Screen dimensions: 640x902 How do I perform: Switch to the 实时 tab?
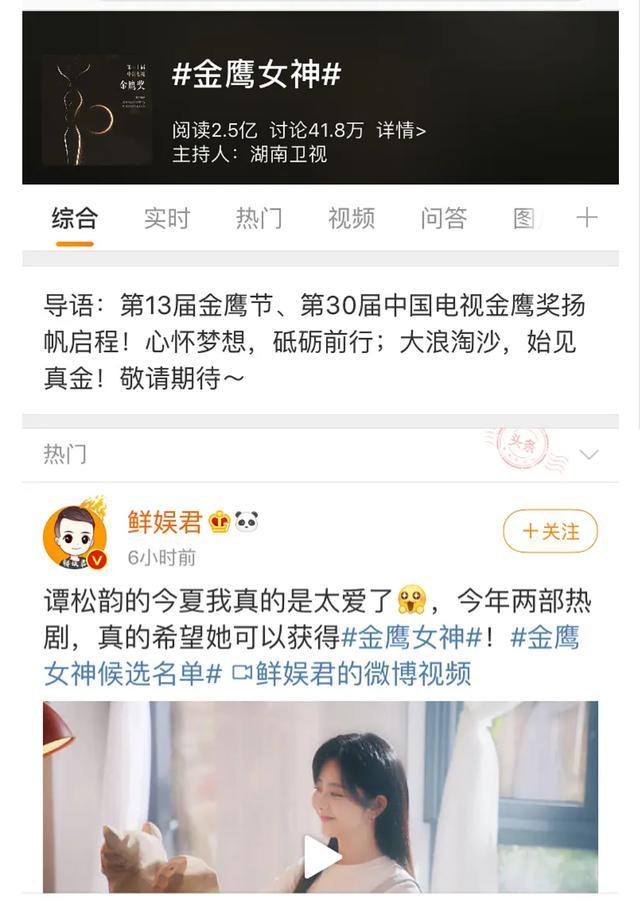click(166, 218)
